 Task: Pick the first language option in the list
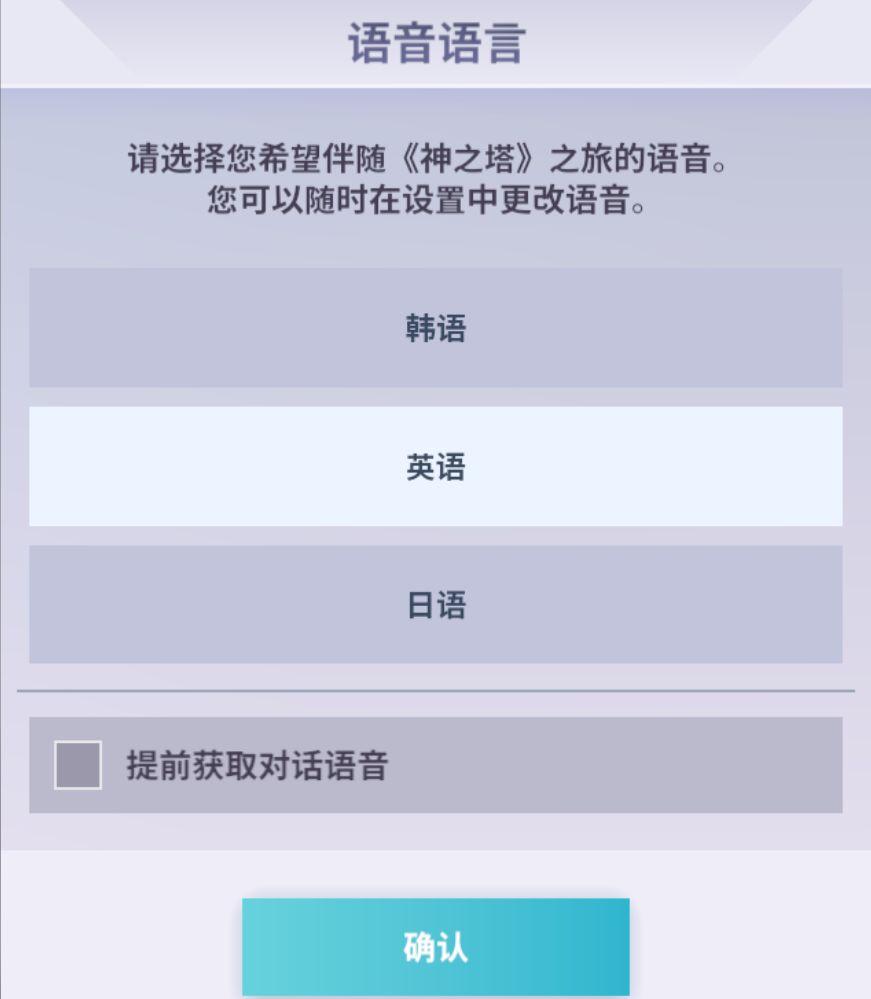click(435, 328)
